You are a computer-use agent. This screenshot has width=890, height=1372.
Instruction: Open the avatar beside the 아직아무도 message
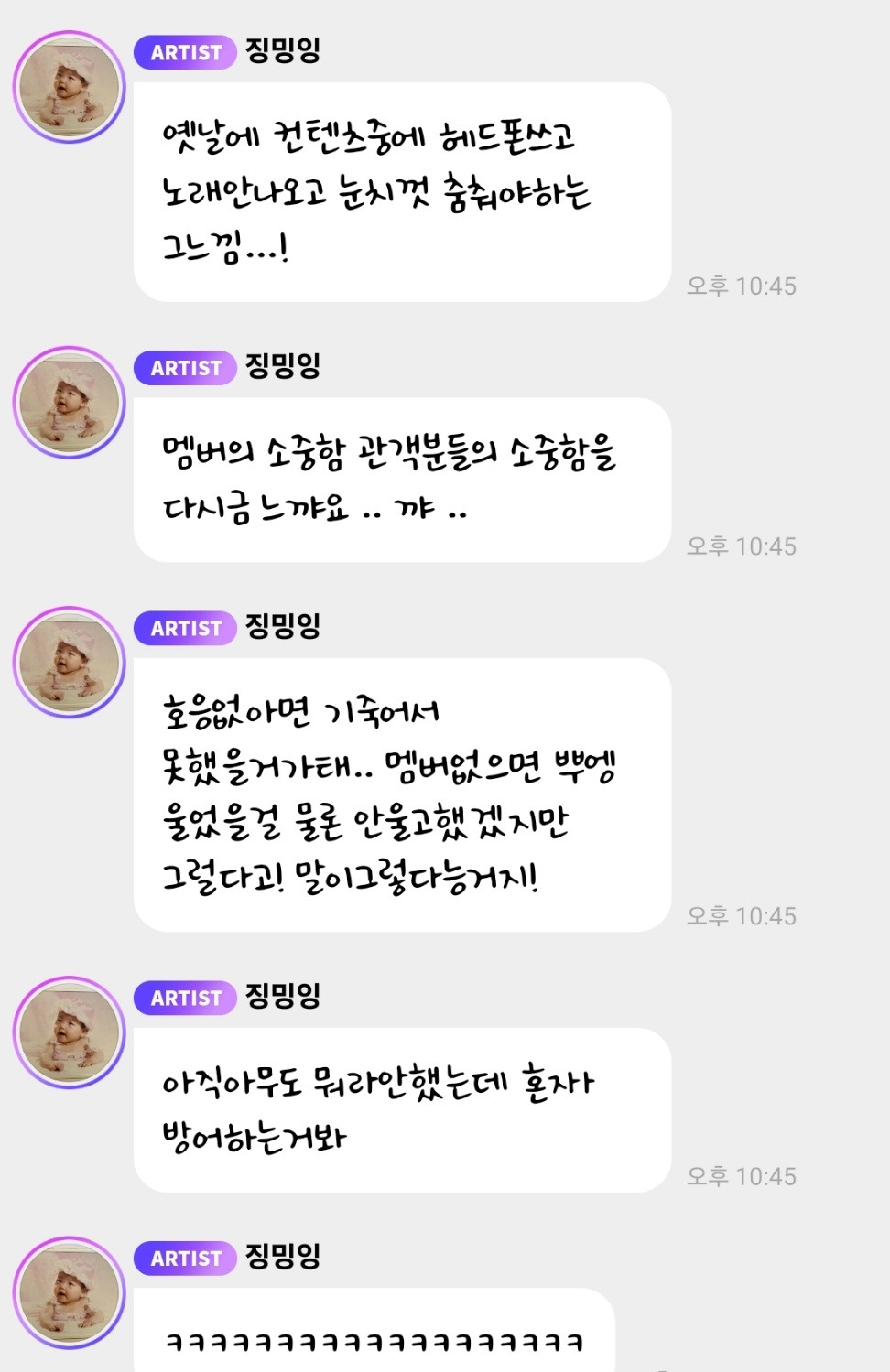pyautogui.click(x=69, y=1032)
